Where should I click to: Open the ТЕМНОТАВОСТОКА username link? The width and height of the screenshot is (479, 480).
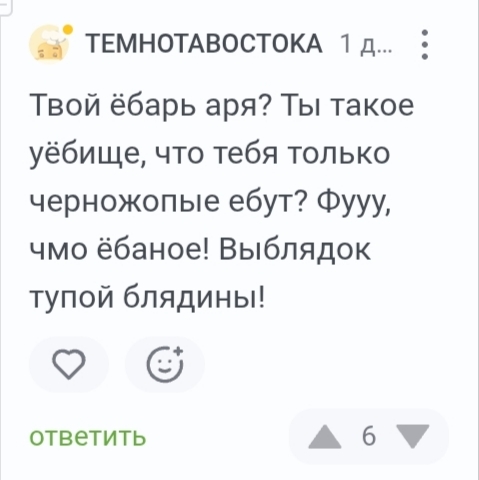[204, 44]
